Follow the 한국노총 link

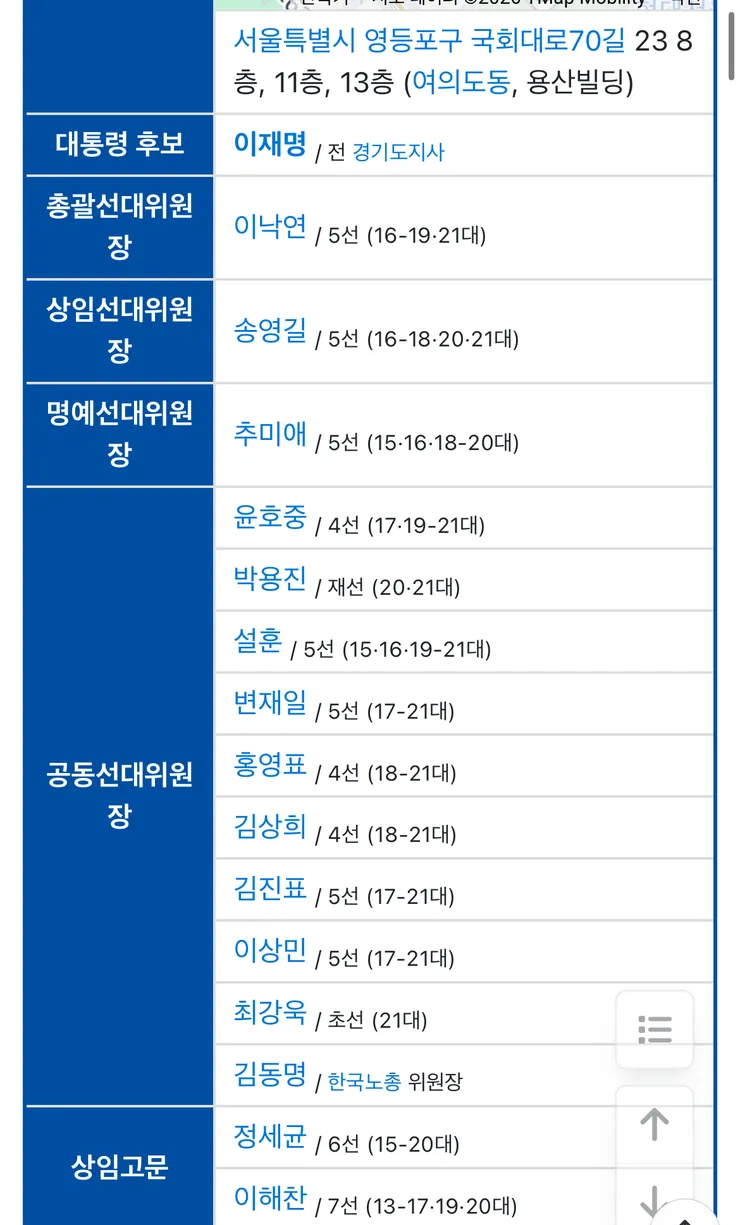(x=365, y=1082)
